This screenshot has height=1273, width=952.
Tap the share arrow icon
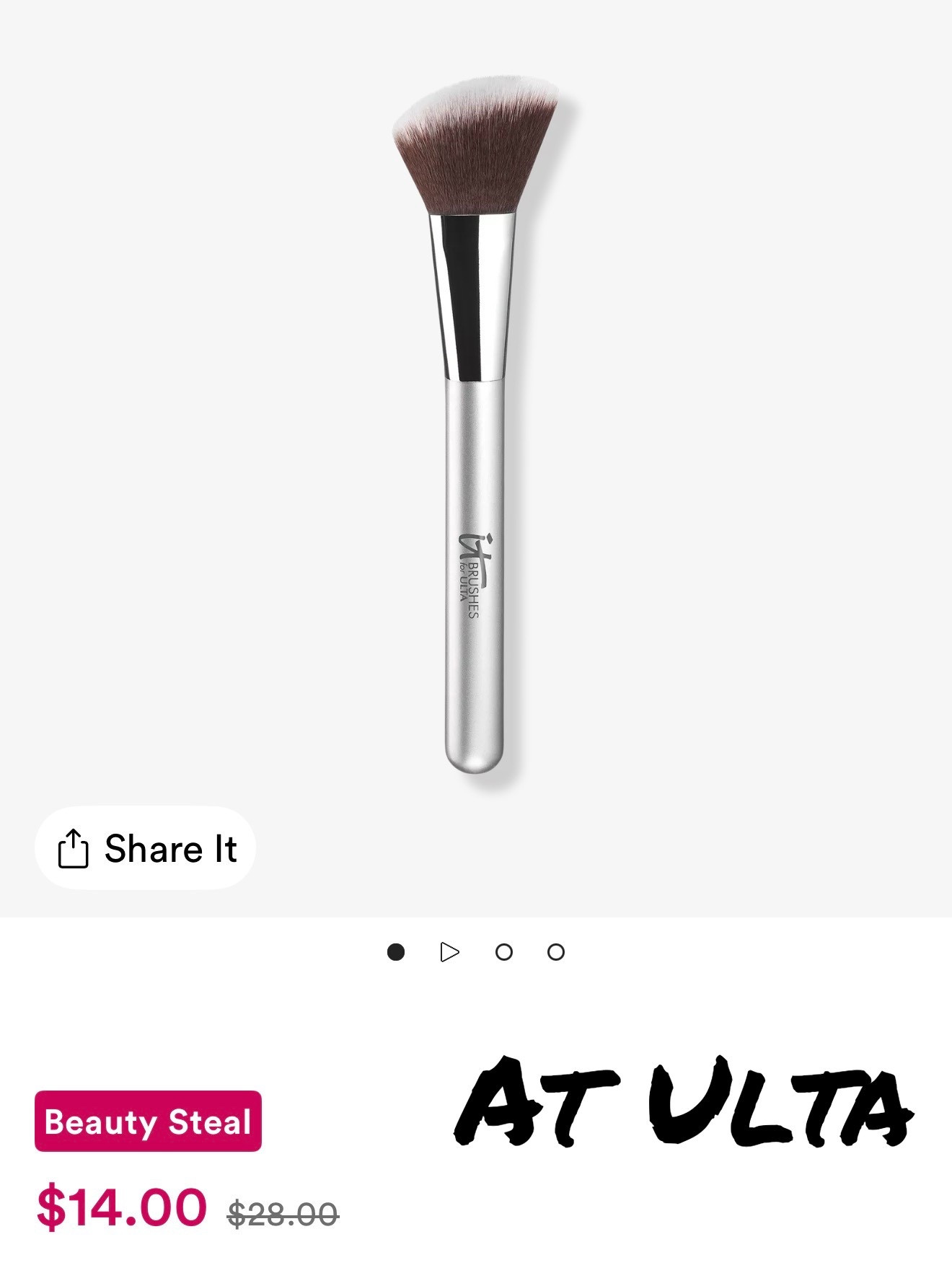pyautogui.click(x=74, y=848)
